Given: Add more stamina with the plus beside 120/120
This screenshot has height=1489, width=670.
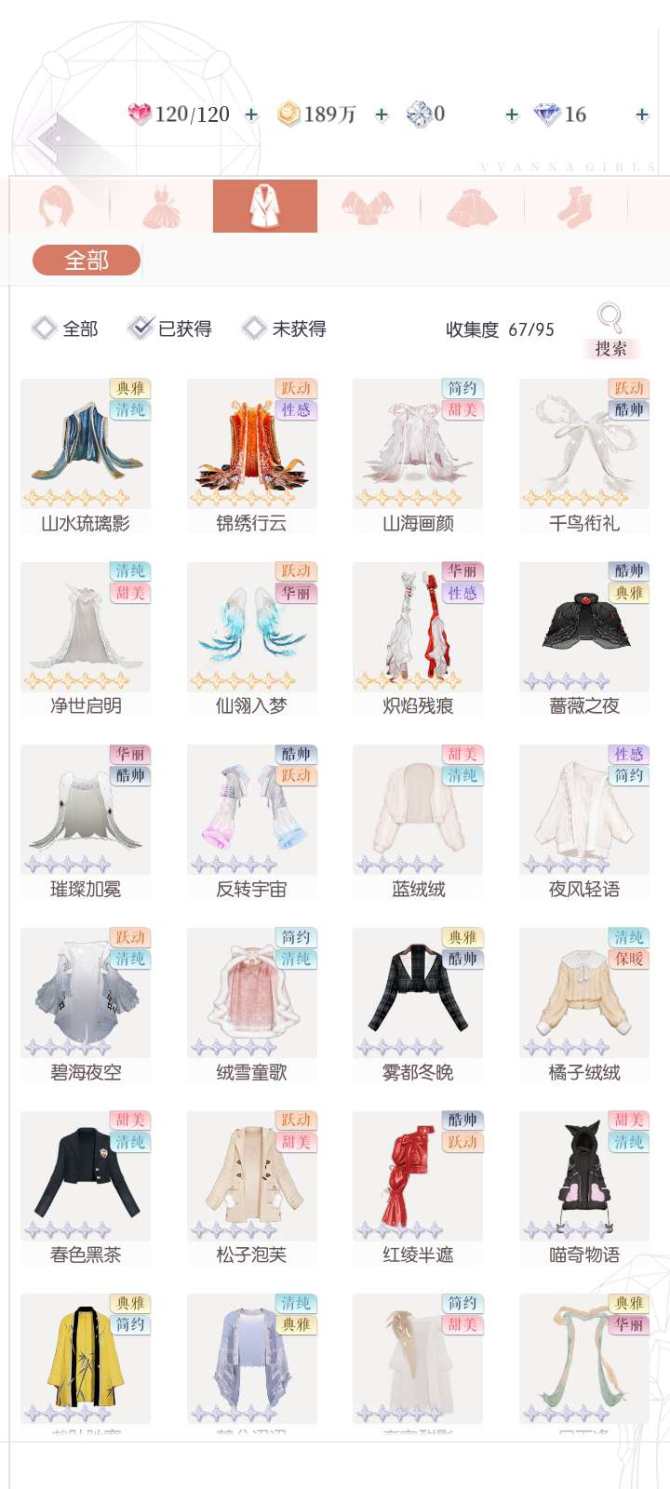Looking at the screenshot, I should (x=251, y=115).
